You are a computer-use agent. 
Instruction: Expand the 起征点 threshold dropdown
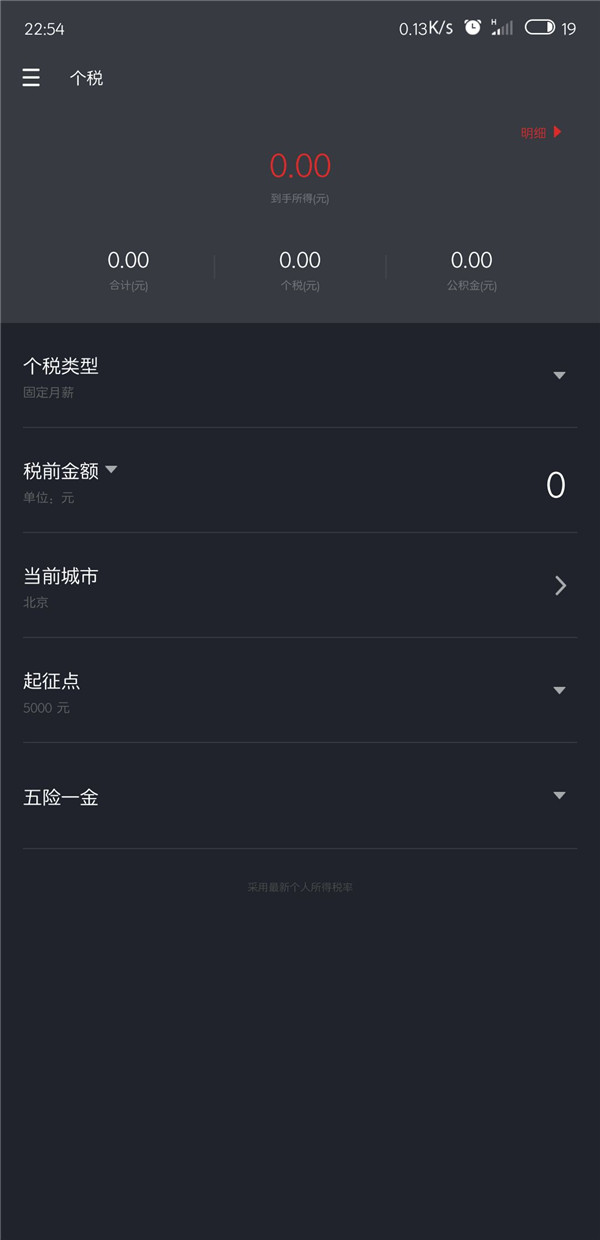pos(300,691)
